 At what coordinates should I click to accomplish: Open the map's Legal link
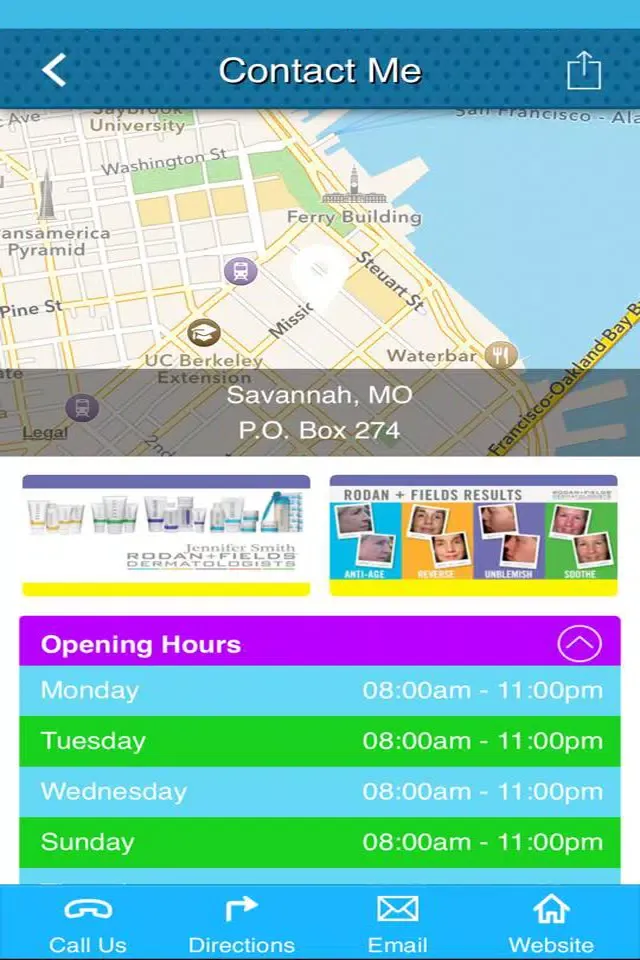pos(45,432)
